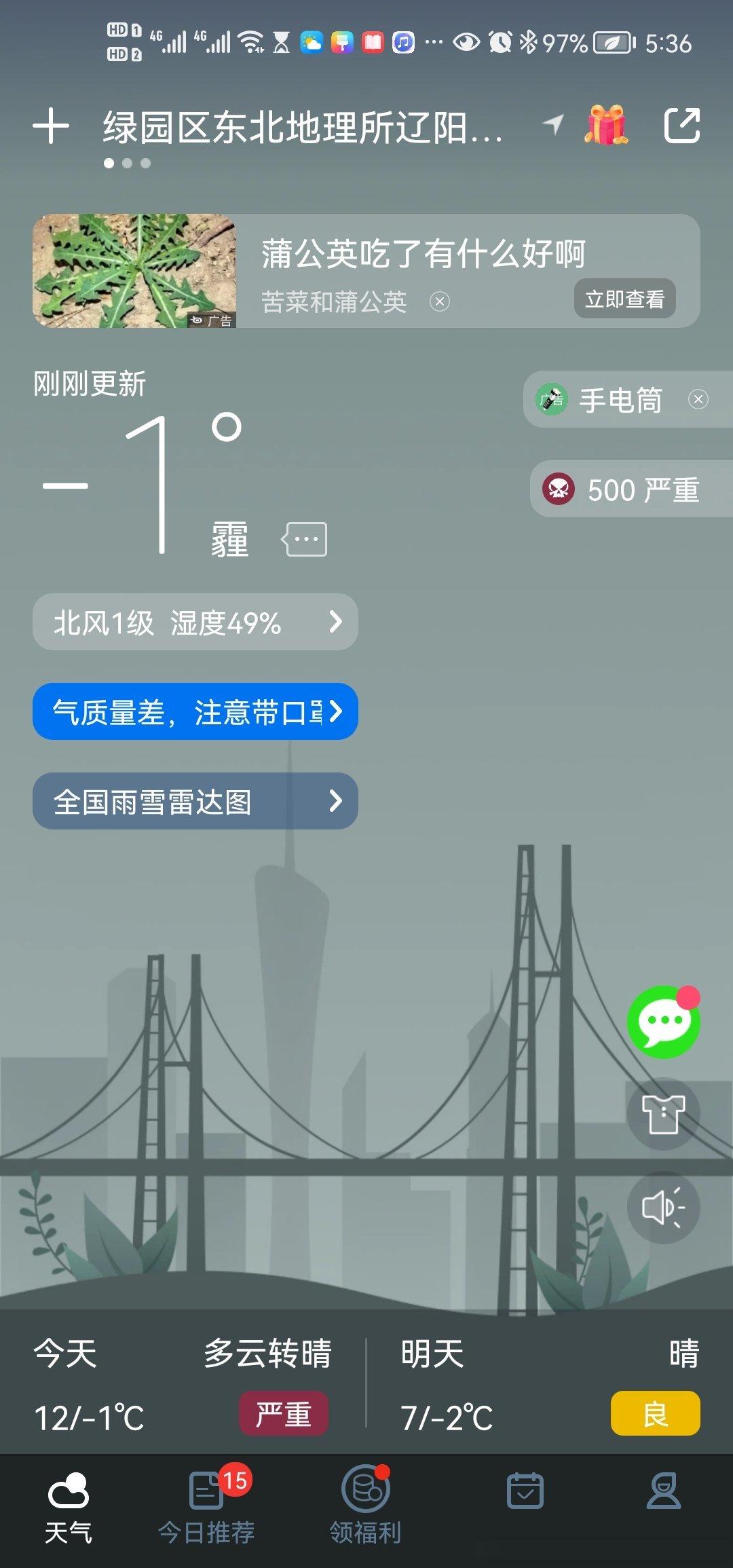
Task: Tap the comment bubble next to 霾
Action: coord(304,540)
